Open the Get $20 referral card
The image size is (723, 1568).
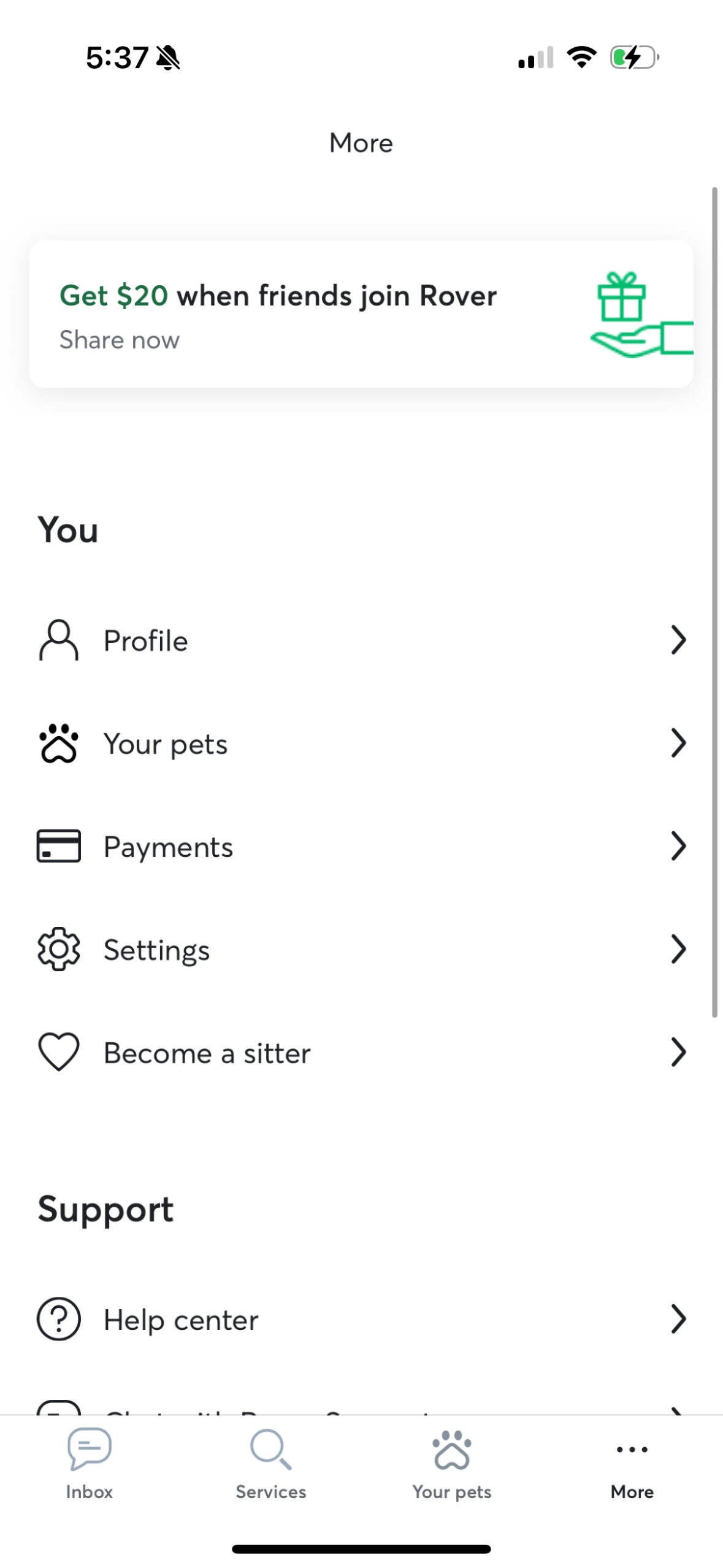(361, 314)
